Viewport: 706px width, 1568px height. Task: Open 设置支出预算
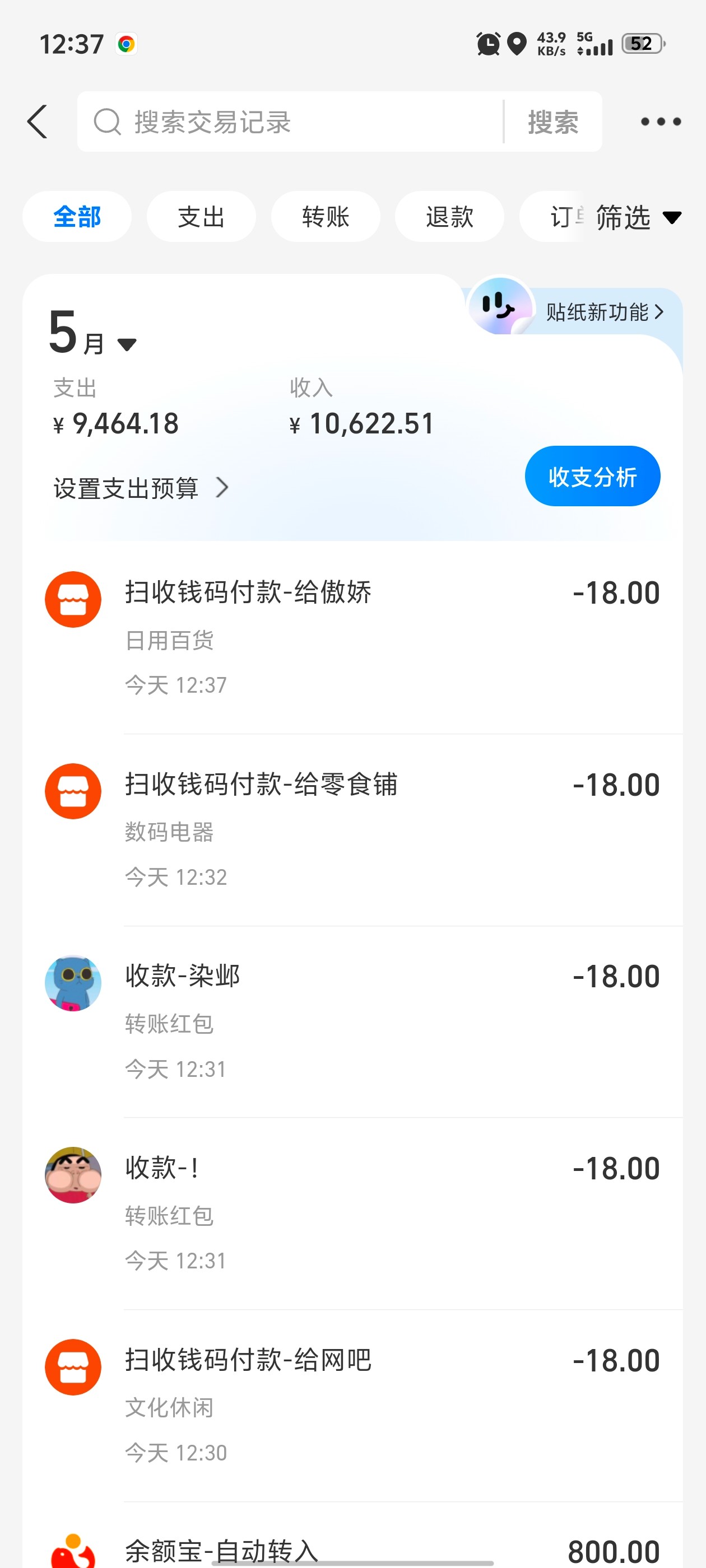tap(140, 488)
